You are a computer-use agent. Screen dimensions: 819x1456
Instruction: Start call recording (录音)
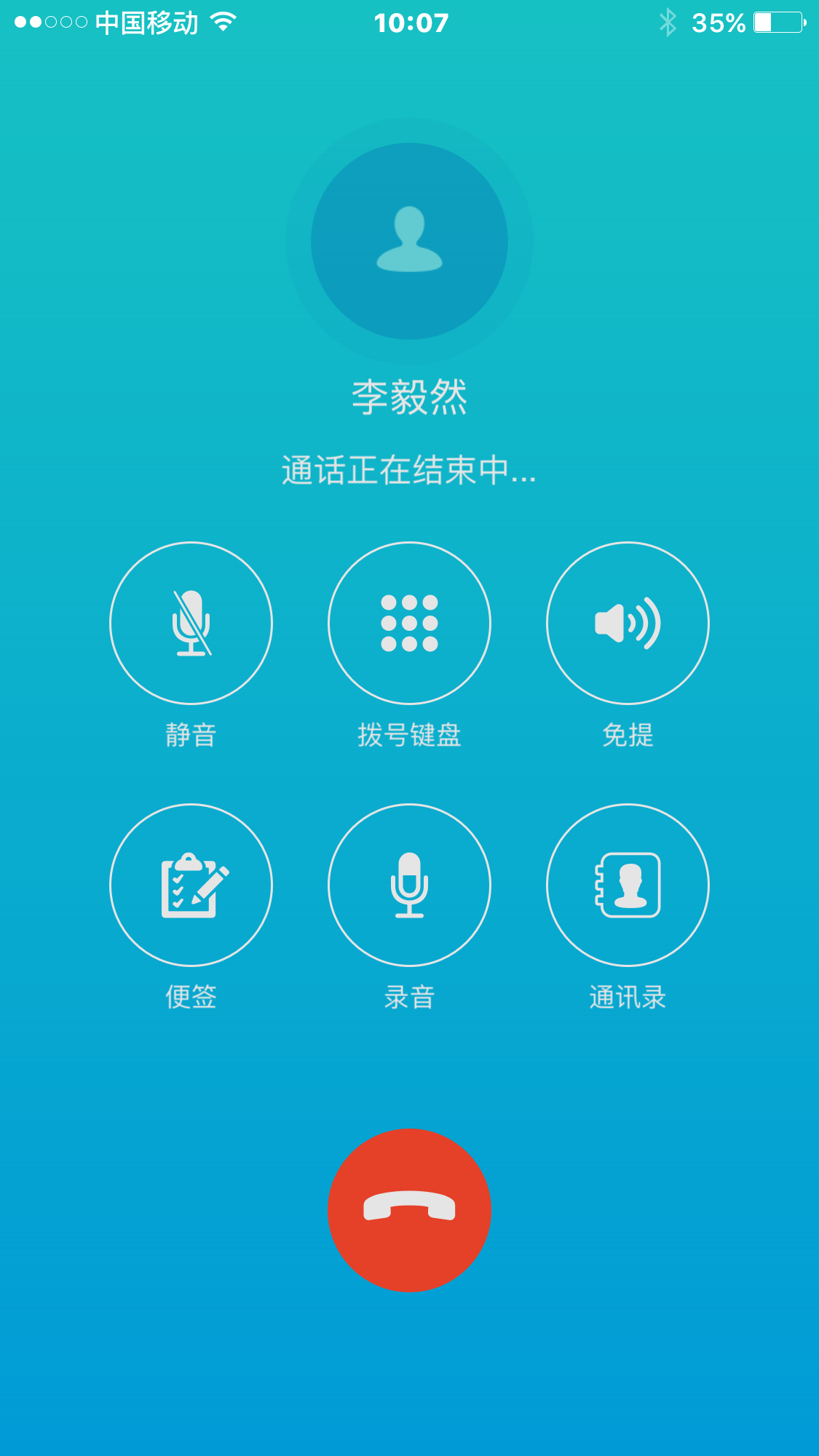pyautogui.click(x=409, y=885)
